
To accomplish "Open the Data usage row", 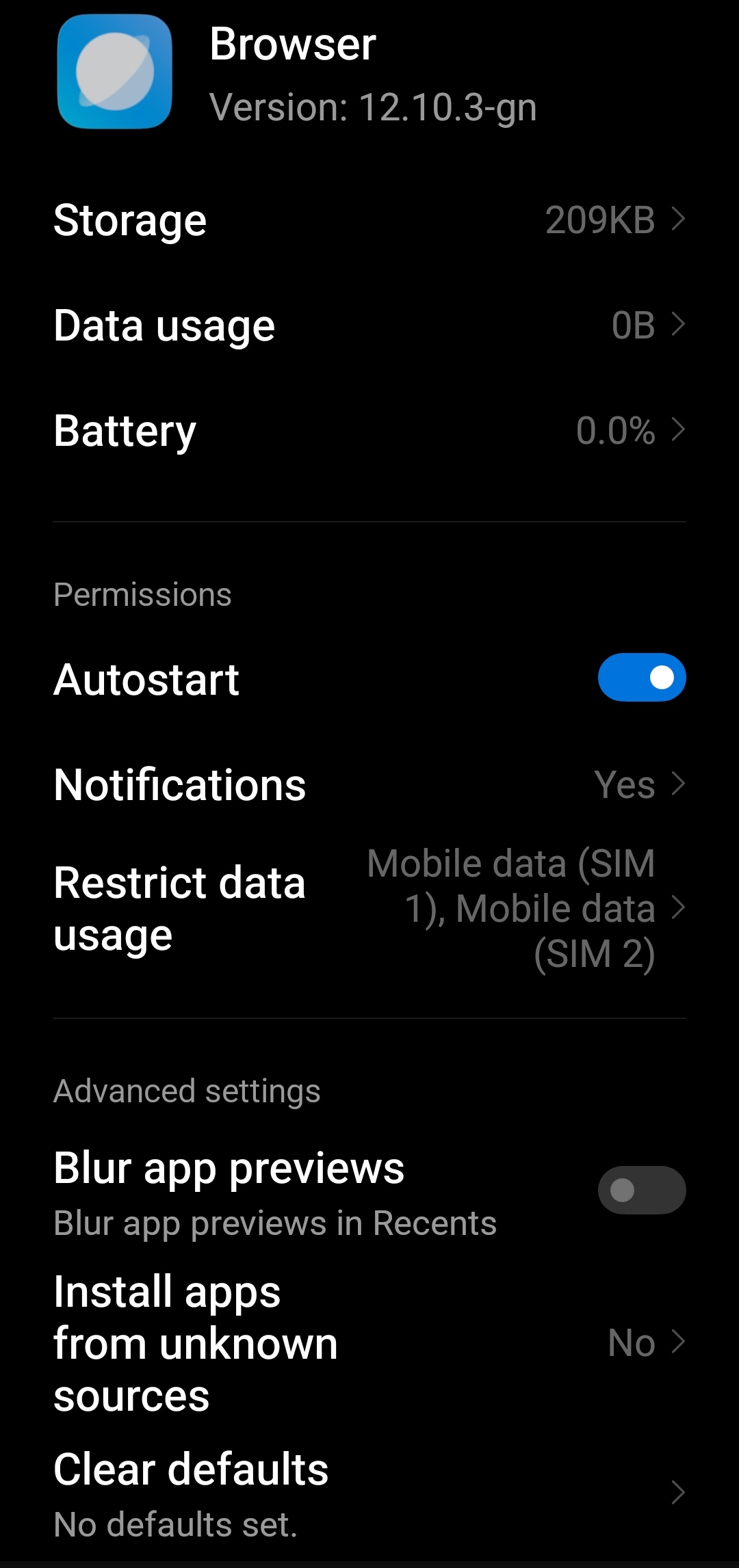I will click(369, 325).
